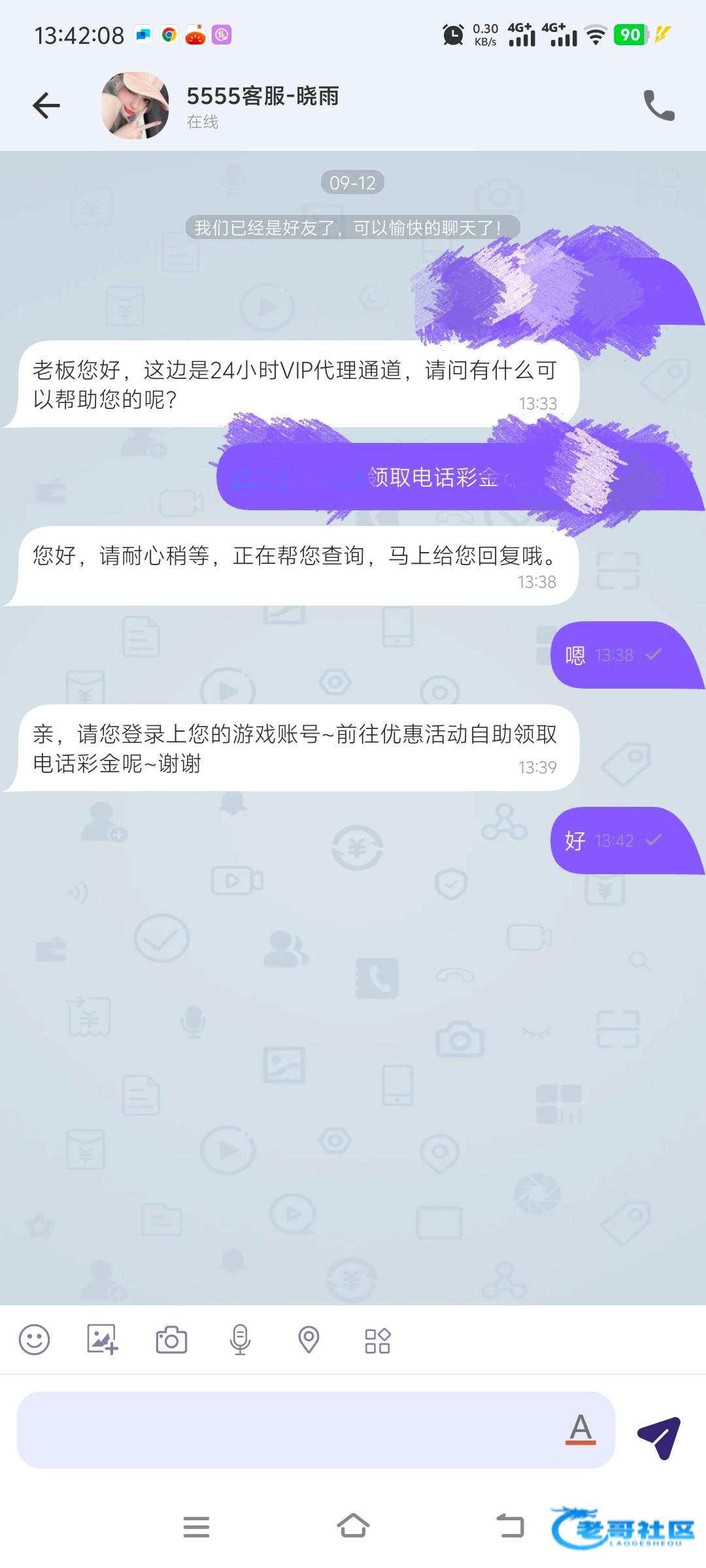The width and height of the screenshot is (706, 1568).
Task: Record a voice message with the microphone
Action: coord(240,1340)
